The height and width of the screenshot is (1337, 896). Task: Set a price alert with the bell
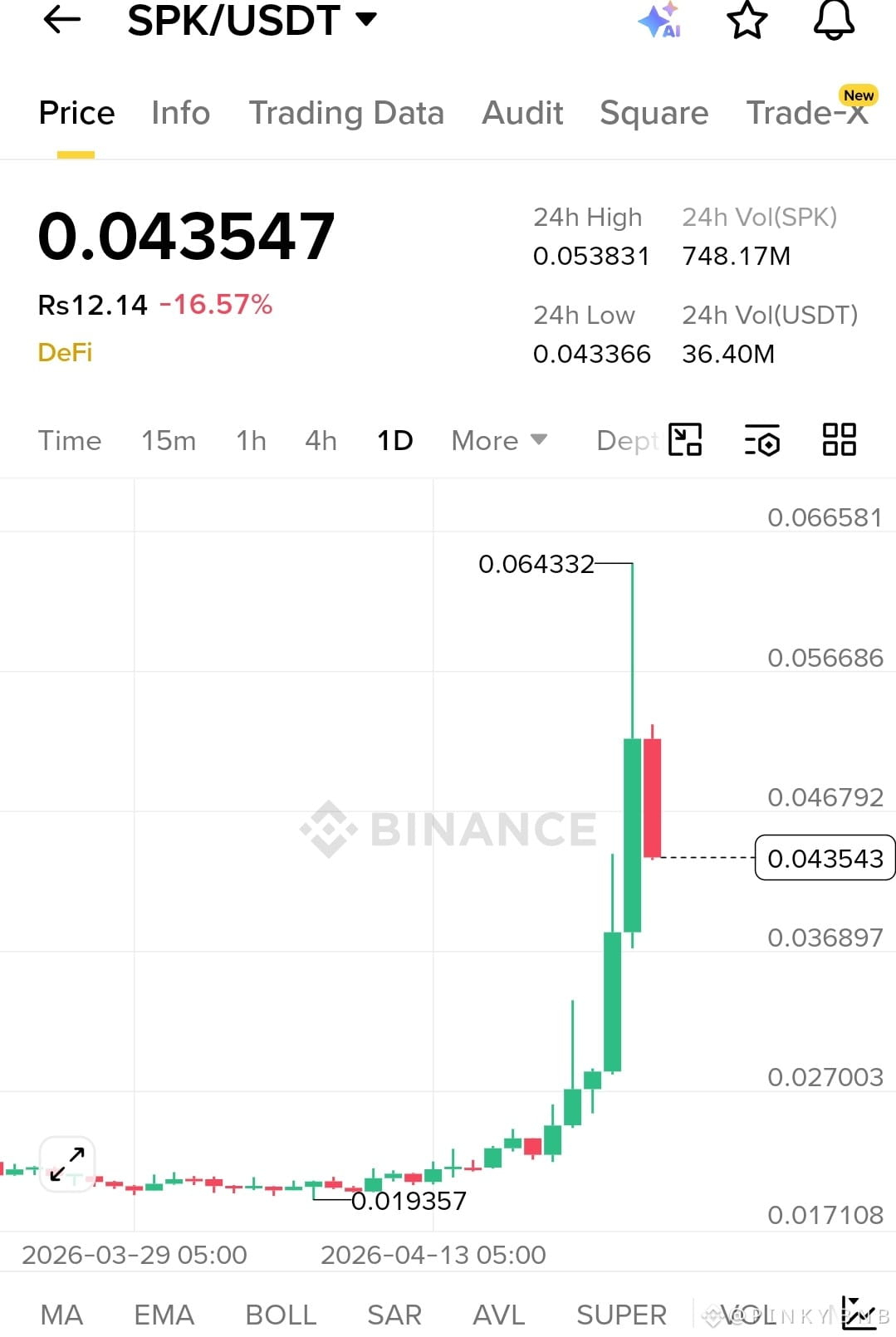[834, 20]
